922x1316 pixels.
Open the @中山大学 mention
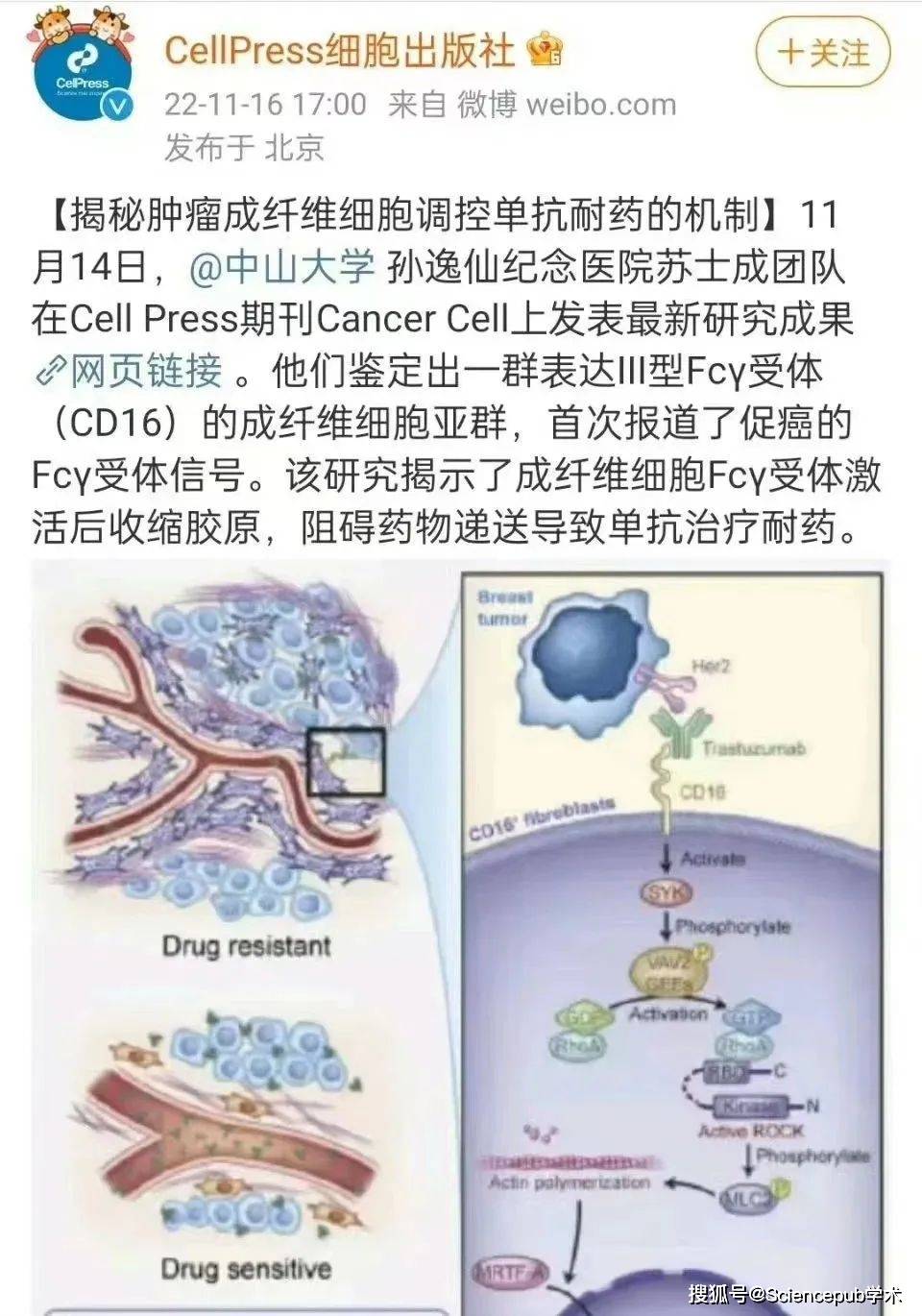click(281, 266)
